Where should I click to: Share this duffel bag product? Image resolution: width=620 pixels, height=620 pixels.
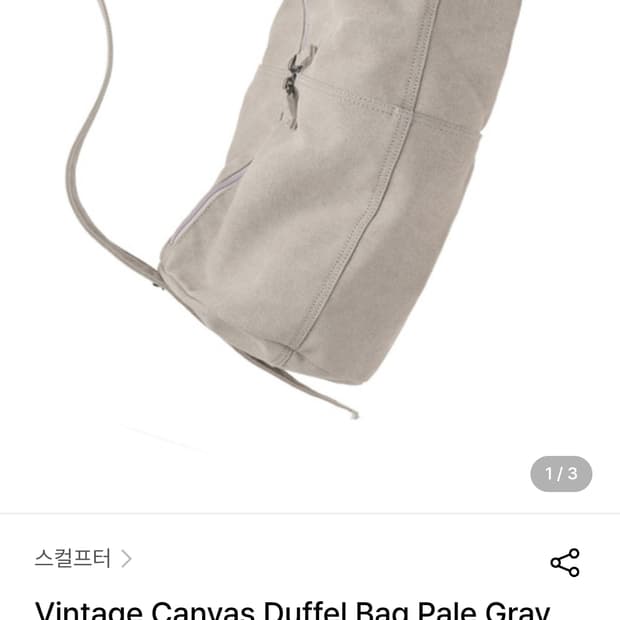(x=565, y=562)
